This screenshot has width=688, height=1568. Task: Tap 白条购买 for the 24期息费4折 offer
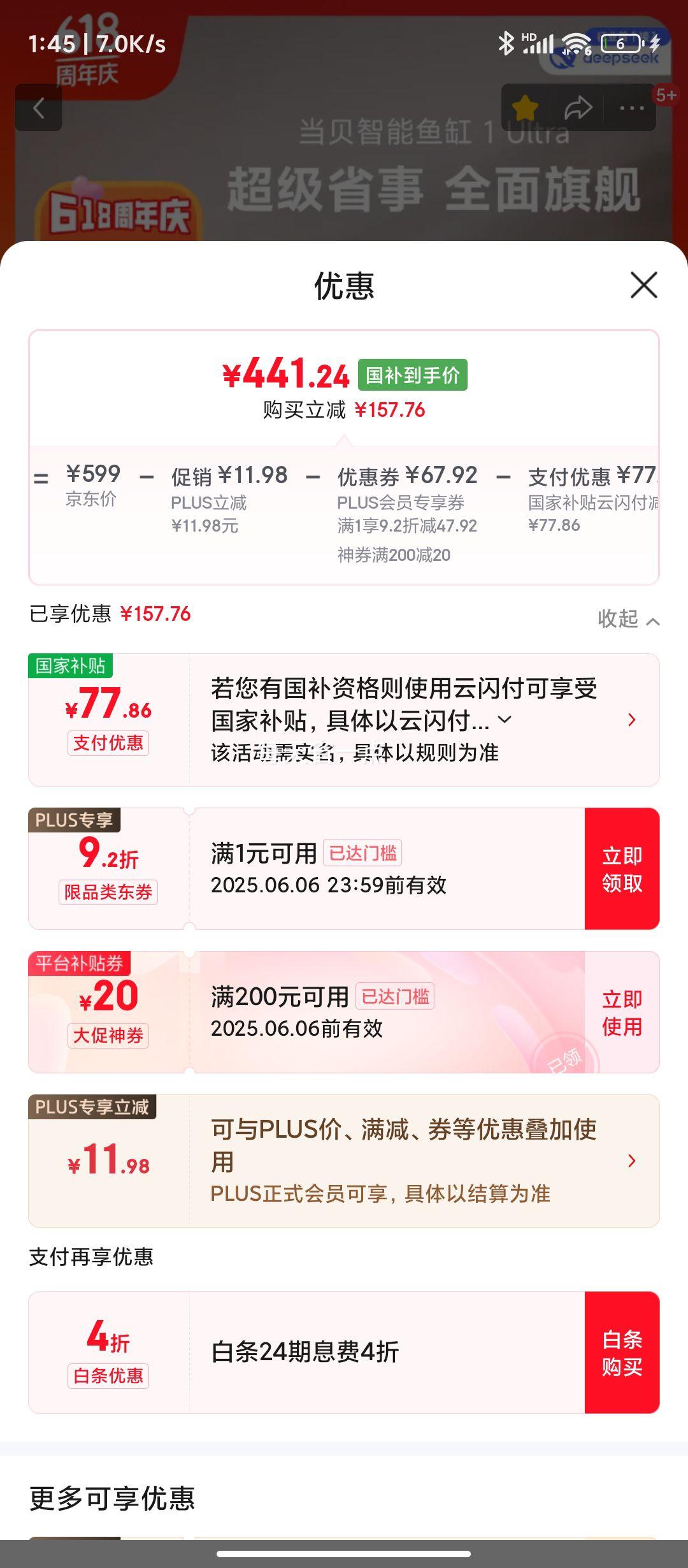coord(622,1353)
